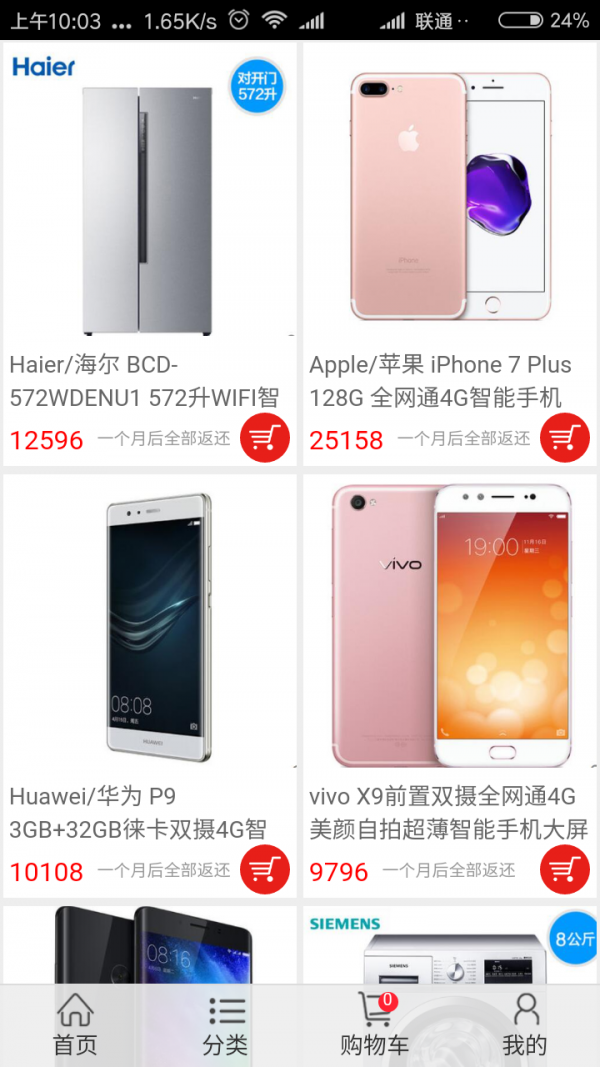
Task: Open the Apple iPhone 7 Plus product
Action: coord(450,200)
